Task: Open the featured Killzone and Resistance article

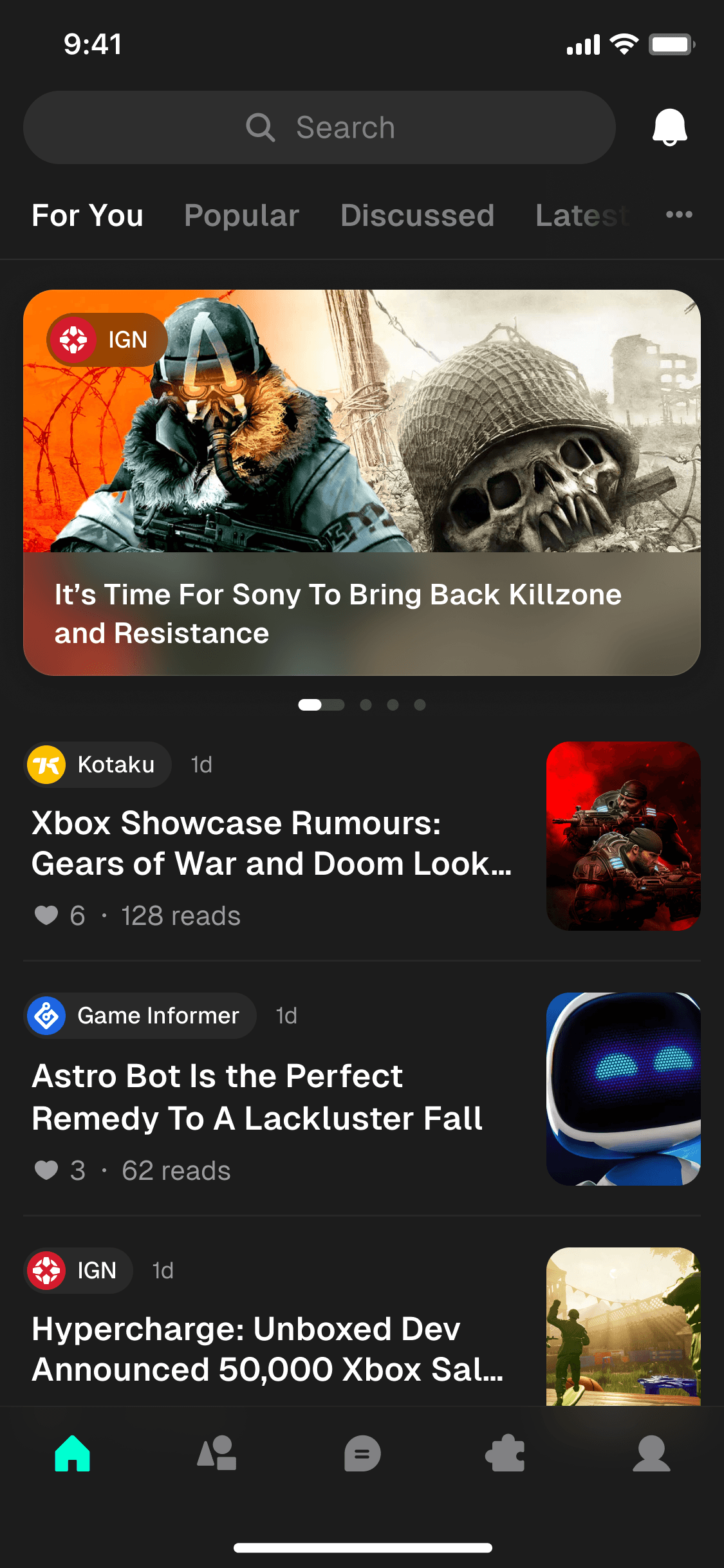Action: 362,483
